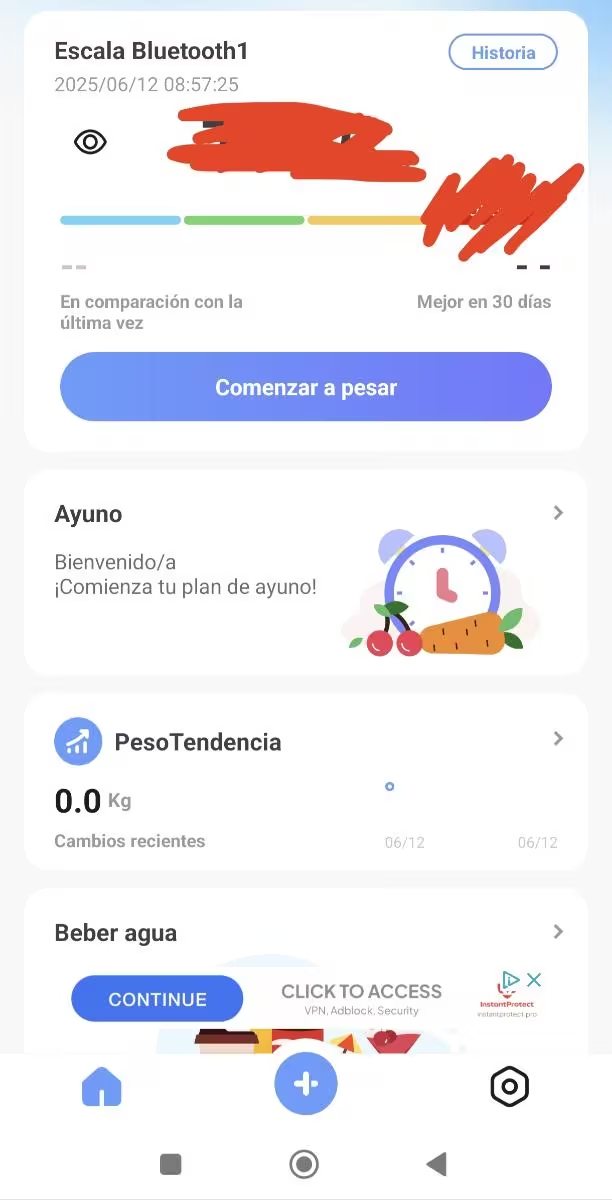Add a new record with plus button
The width and height of the screenshot is (612, 1200).
pyautogui.click(x=306, y=1084)
